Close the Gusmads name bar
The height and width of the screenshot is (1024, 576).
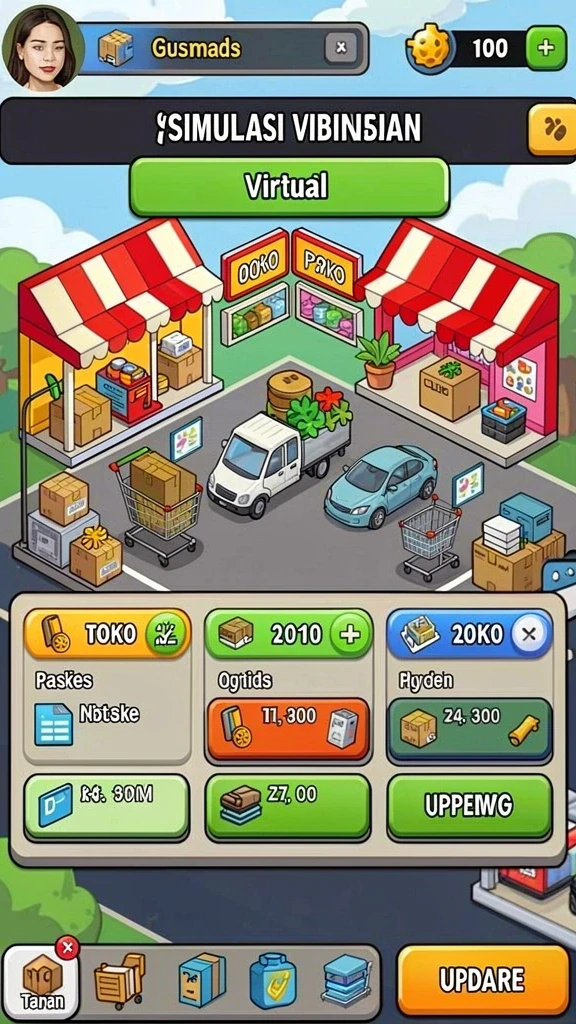tap(341, 48)
